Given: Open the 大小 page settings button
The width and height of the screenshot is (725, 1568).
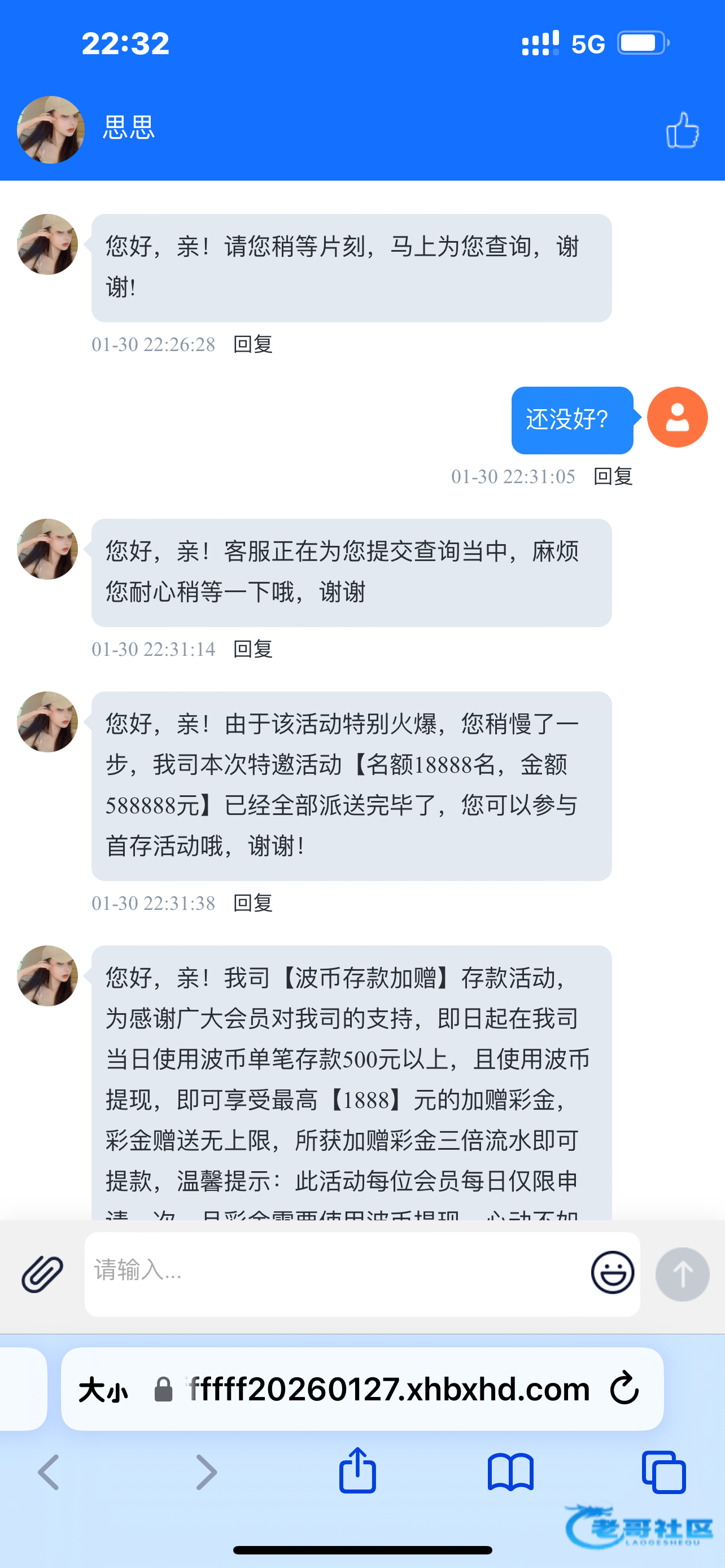Looking at the screenshot, I should click(x=103, y=1390).
